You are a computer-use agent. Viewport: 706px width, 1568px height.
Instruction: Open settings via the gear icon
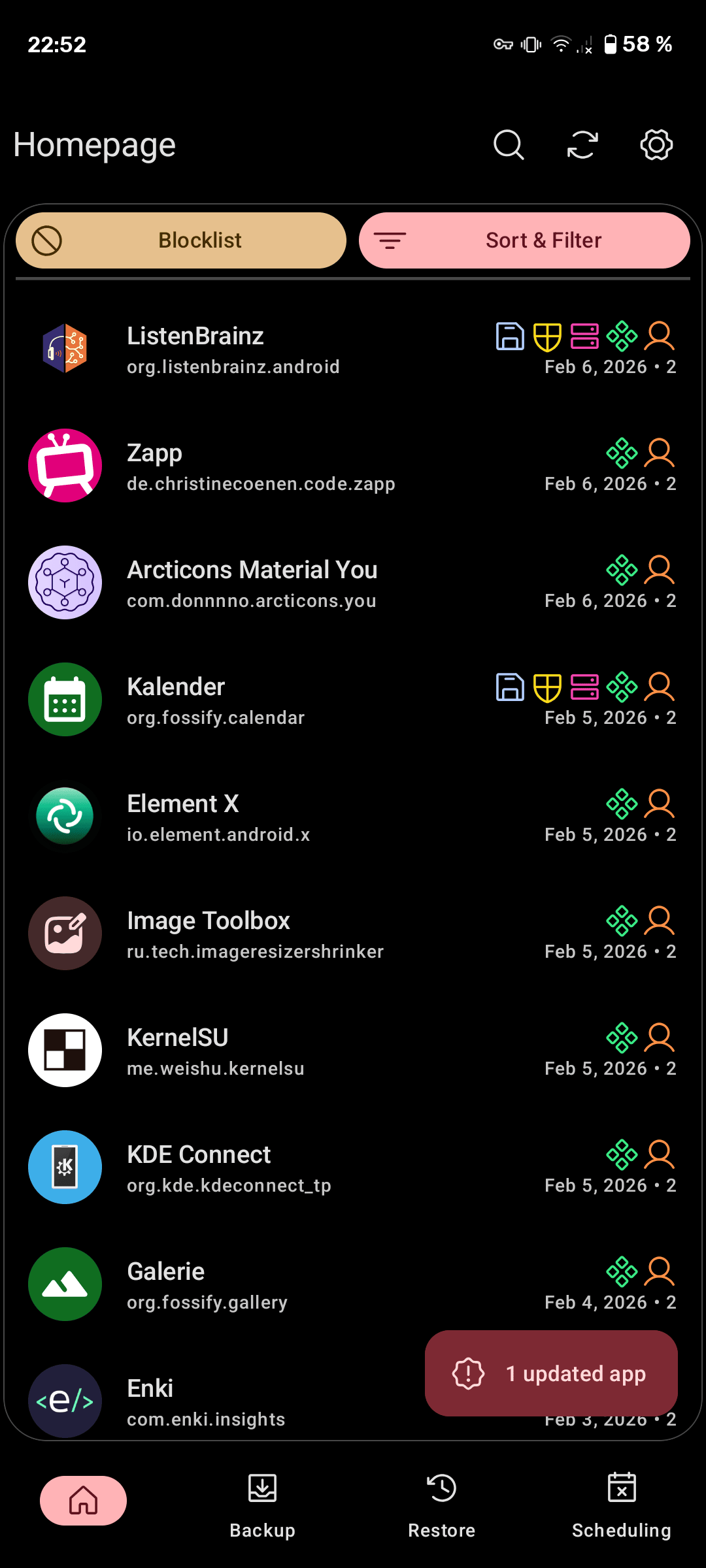coord(656,144)
